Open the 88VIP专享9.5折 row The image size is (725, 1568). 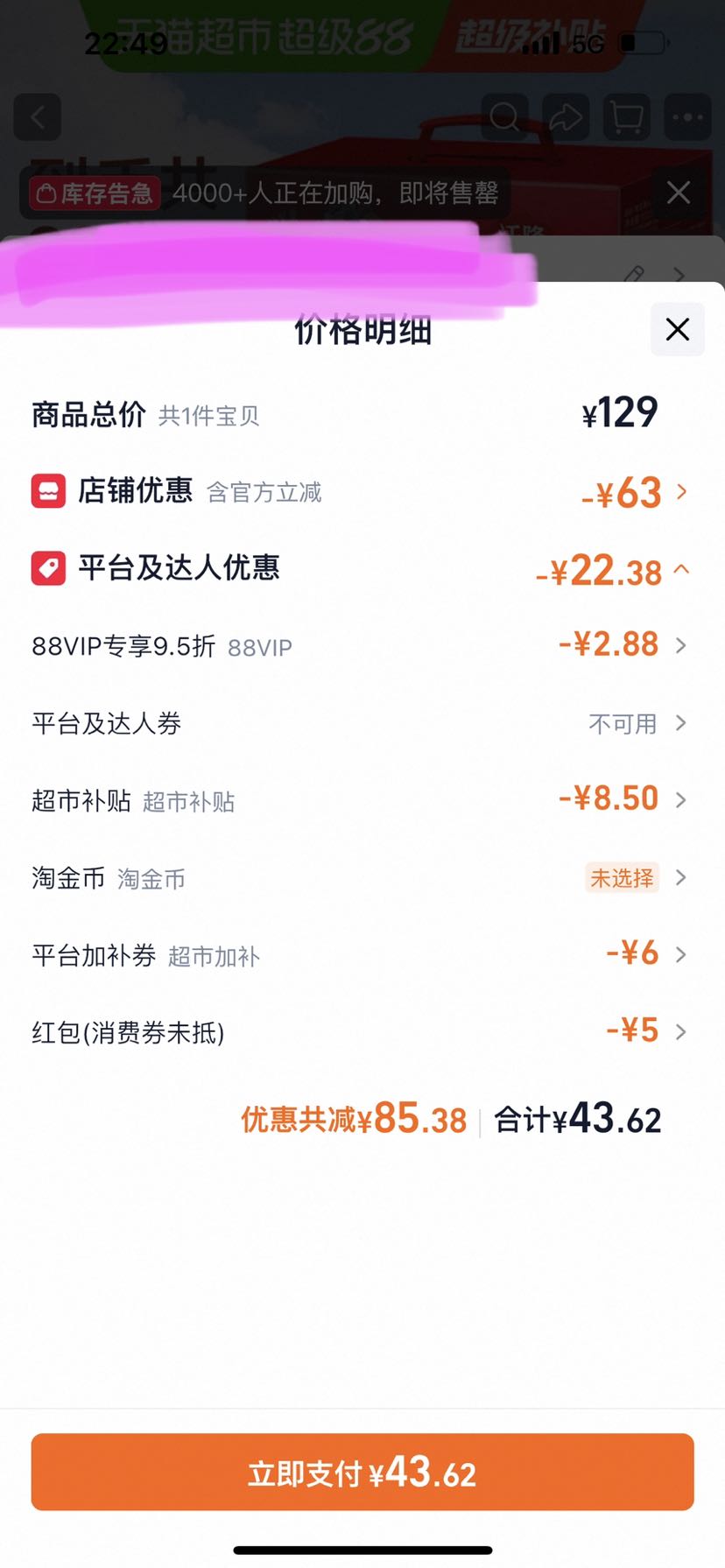tap(361, 646)
